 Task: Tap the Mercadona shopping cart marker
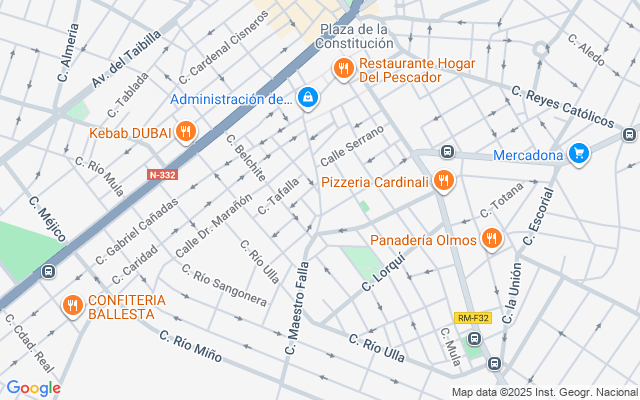coord(578,154)
